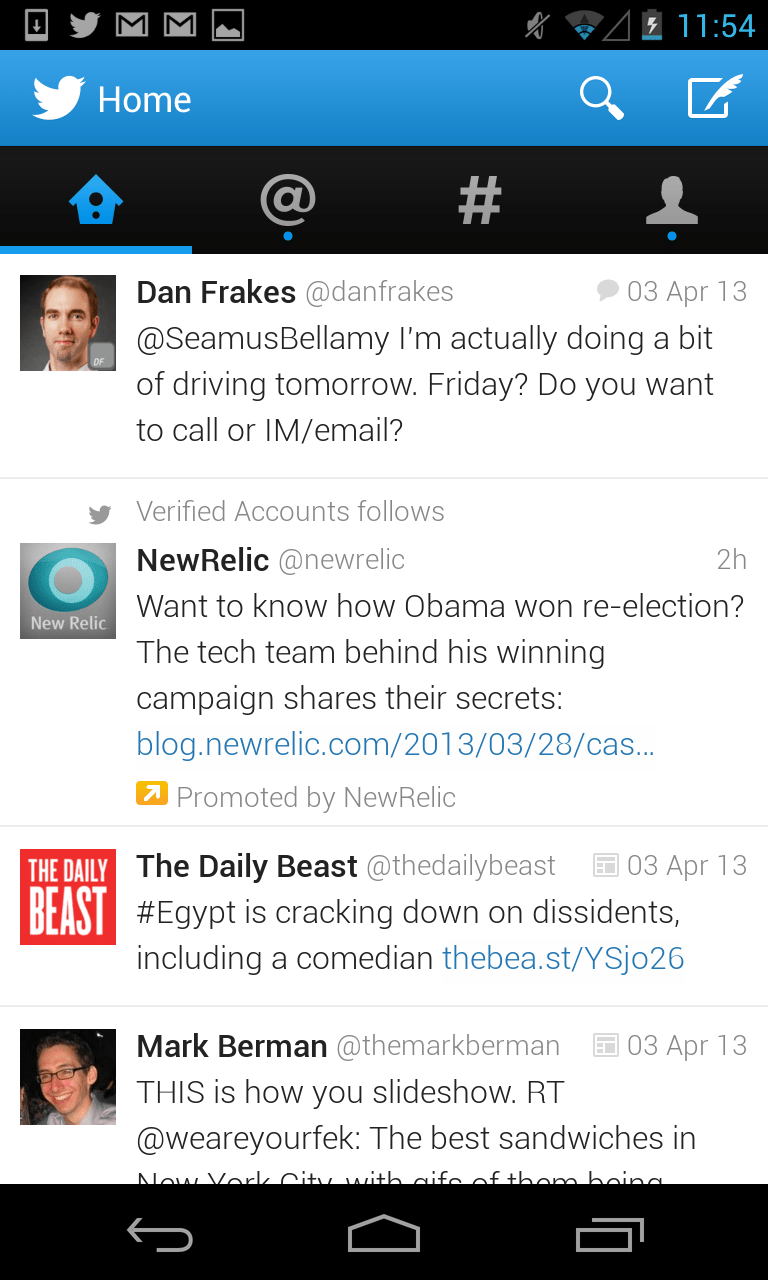Image resolution: width=768 pixels, height=1280 pixels.
Task: Open the Discover hashtag tab
Action: coord(480,199)
